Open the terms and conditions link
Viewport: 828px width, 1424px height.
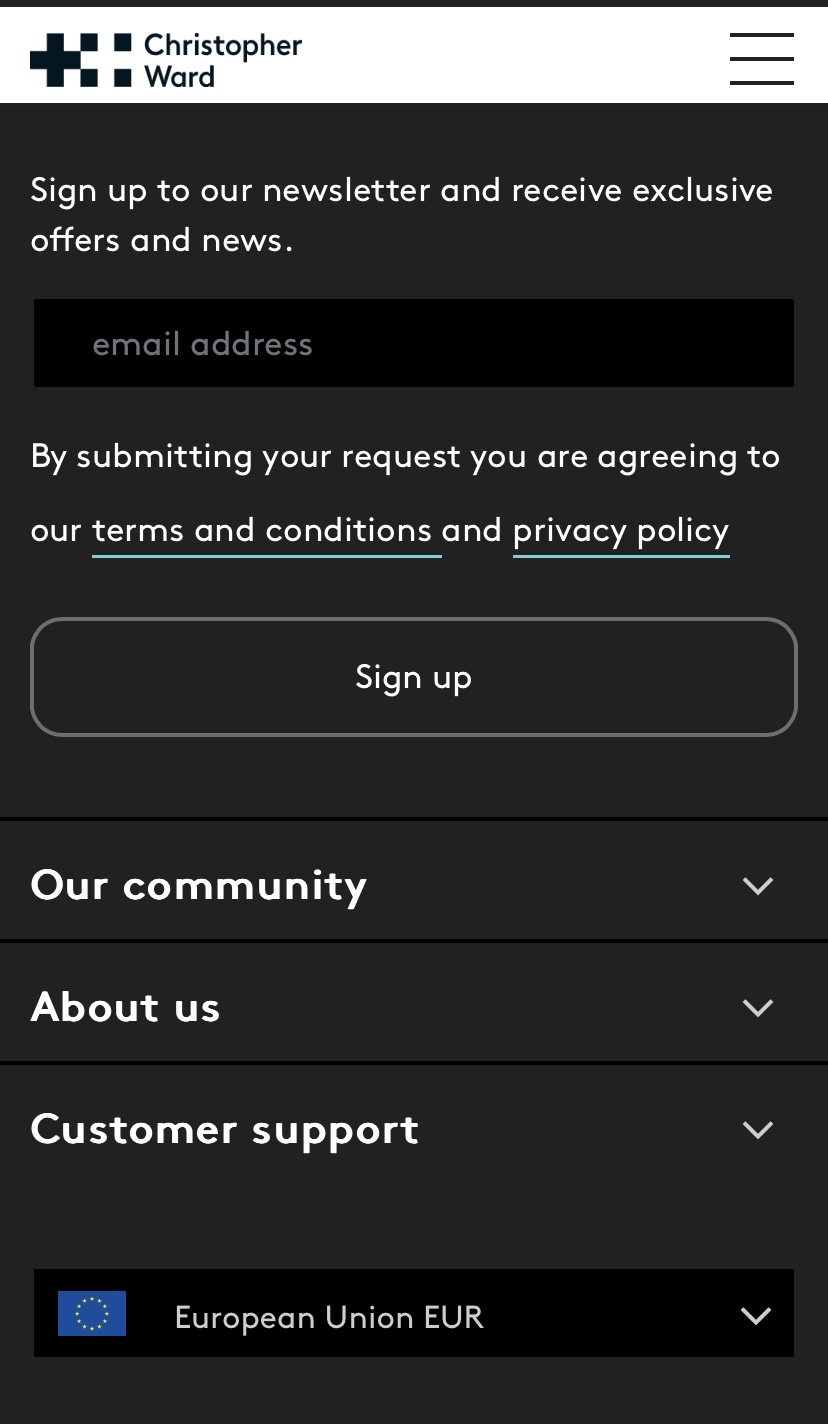pyautogui.click(x=267, y=530)
